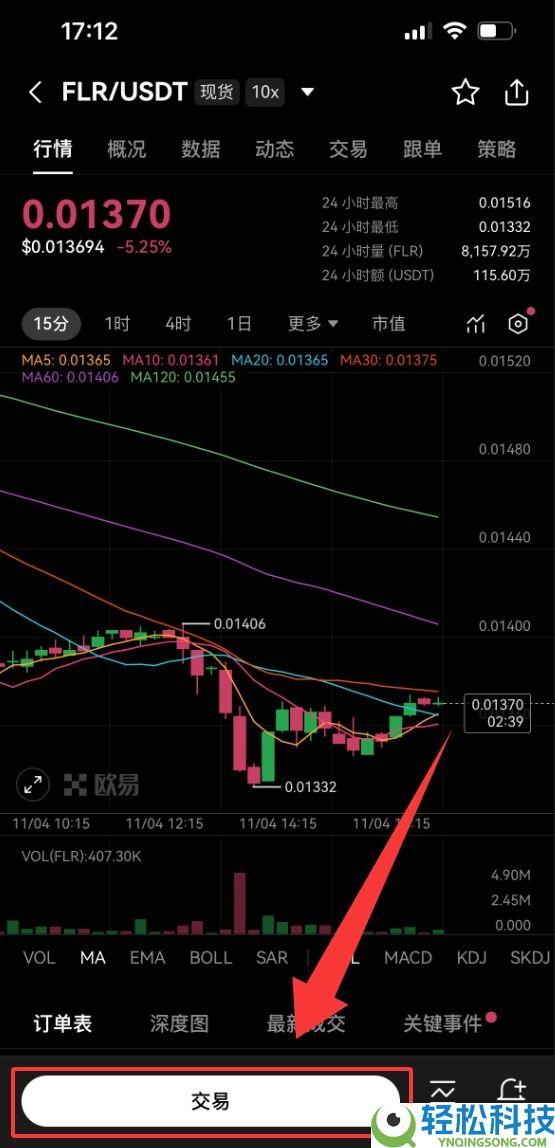Tap the 交易 button
The width and height of the screenshot is (555, 1148).
click(211, 1100)
